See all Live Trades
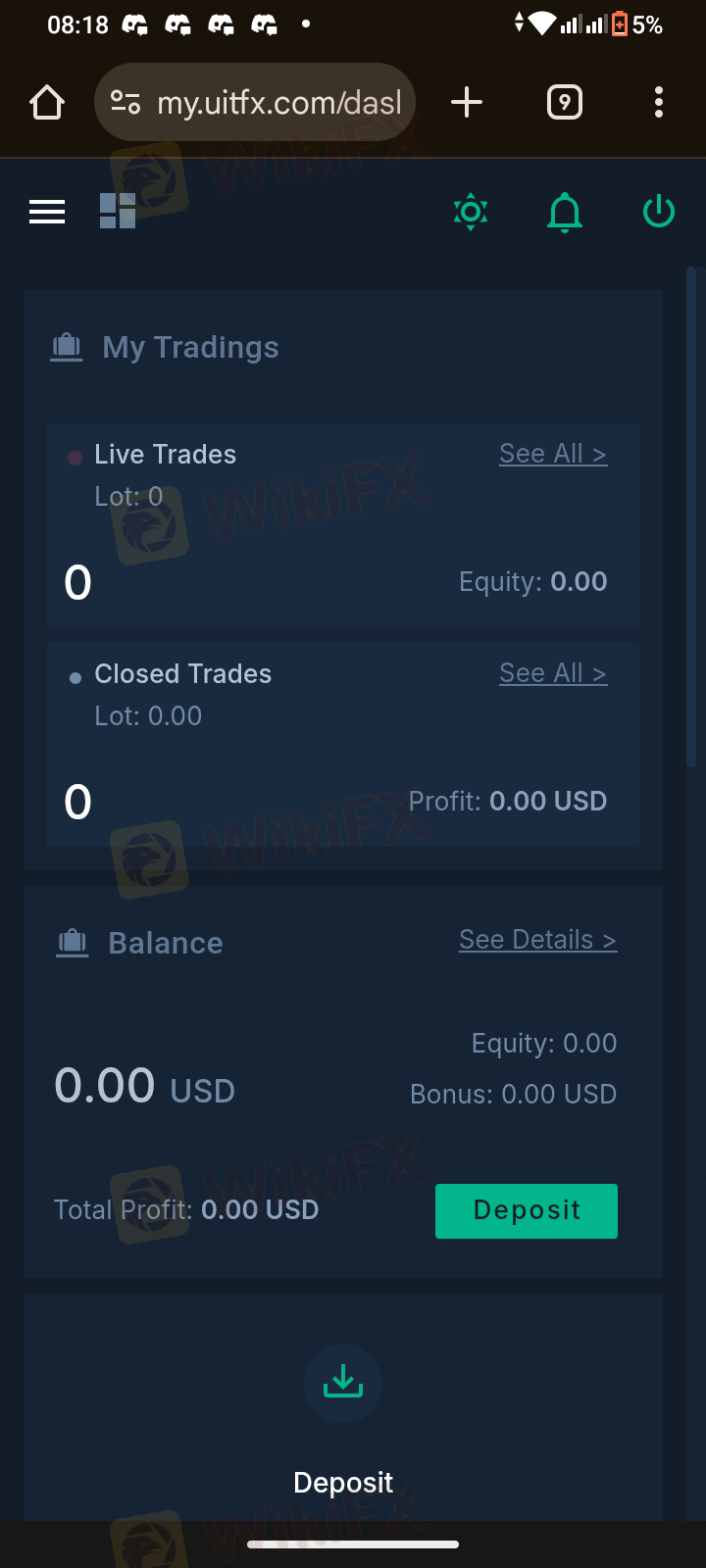Viewport: 706px width, 1568px height. tap(553, 454)
